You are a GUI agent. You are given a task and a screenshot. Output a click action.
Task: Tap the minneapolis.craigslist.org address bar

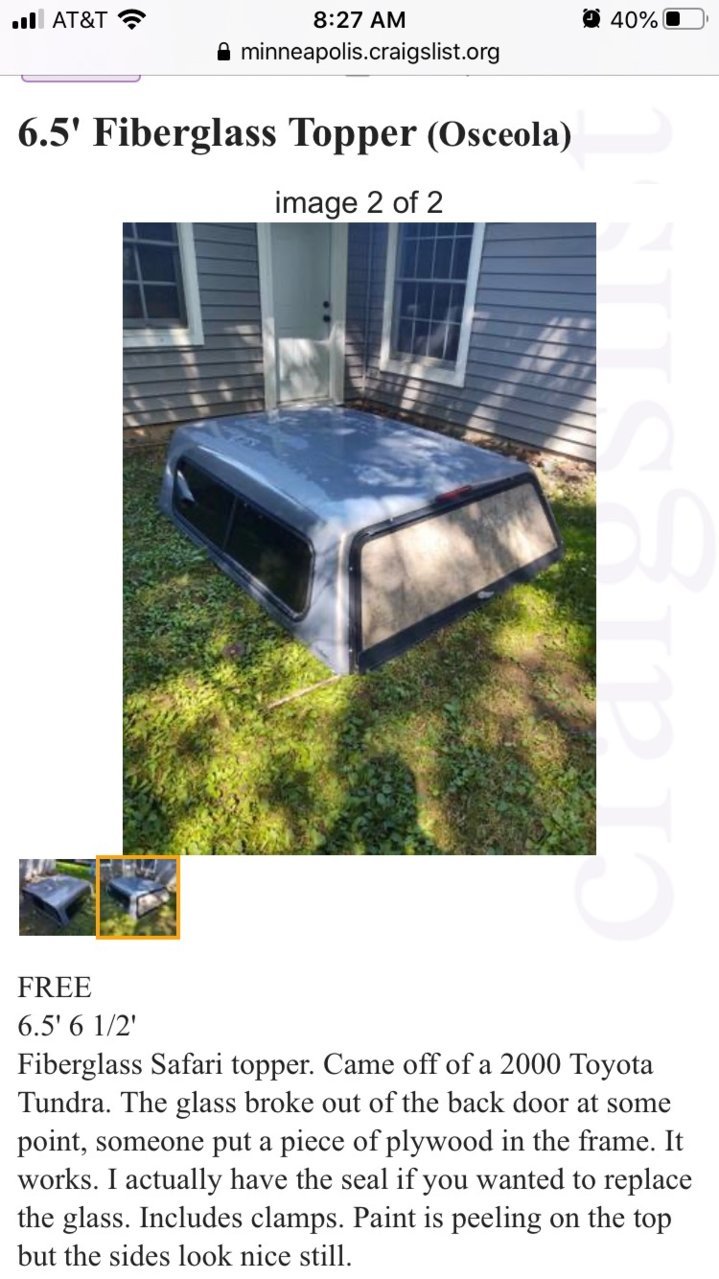[x=359, y=52]
